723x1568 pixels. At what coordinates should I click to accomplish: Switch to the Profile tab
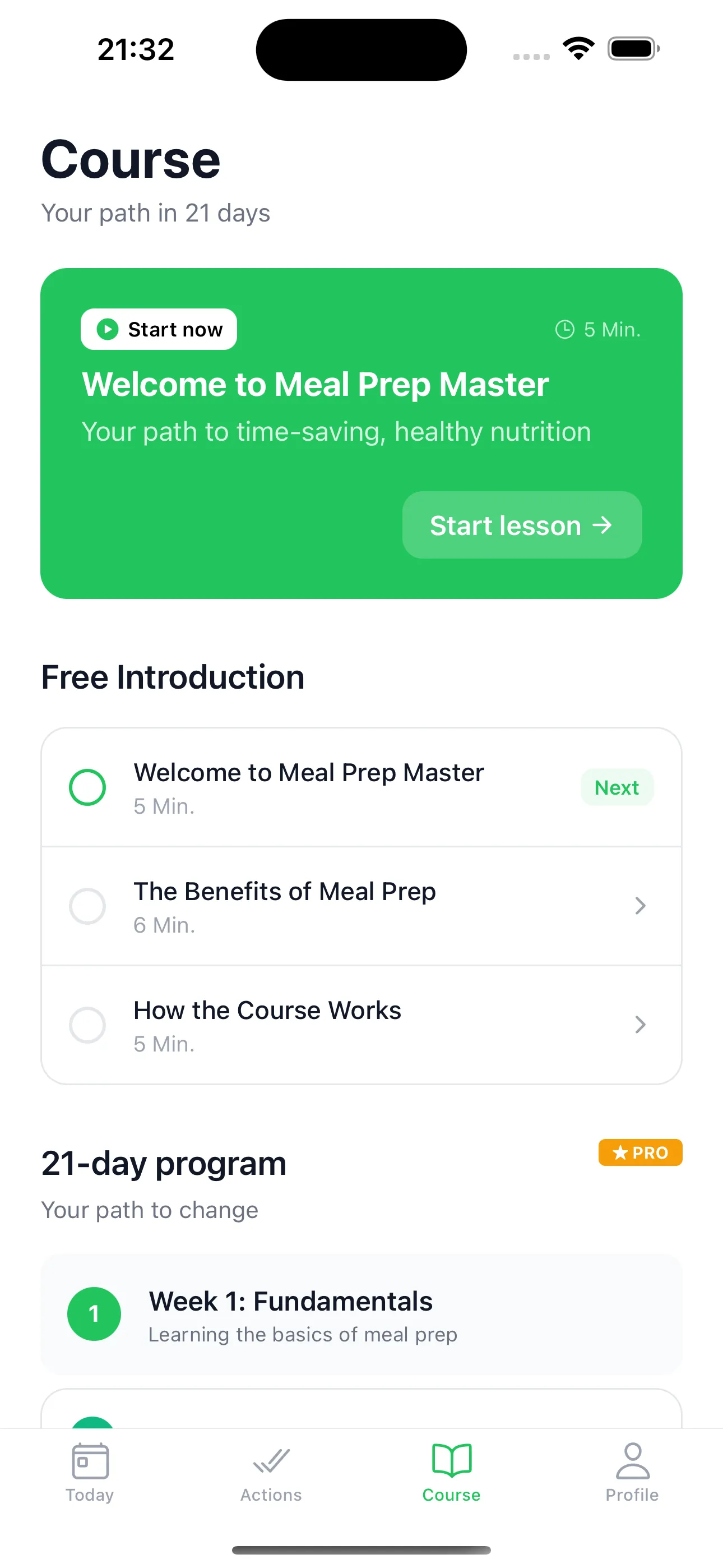[x=632, y=1473]
